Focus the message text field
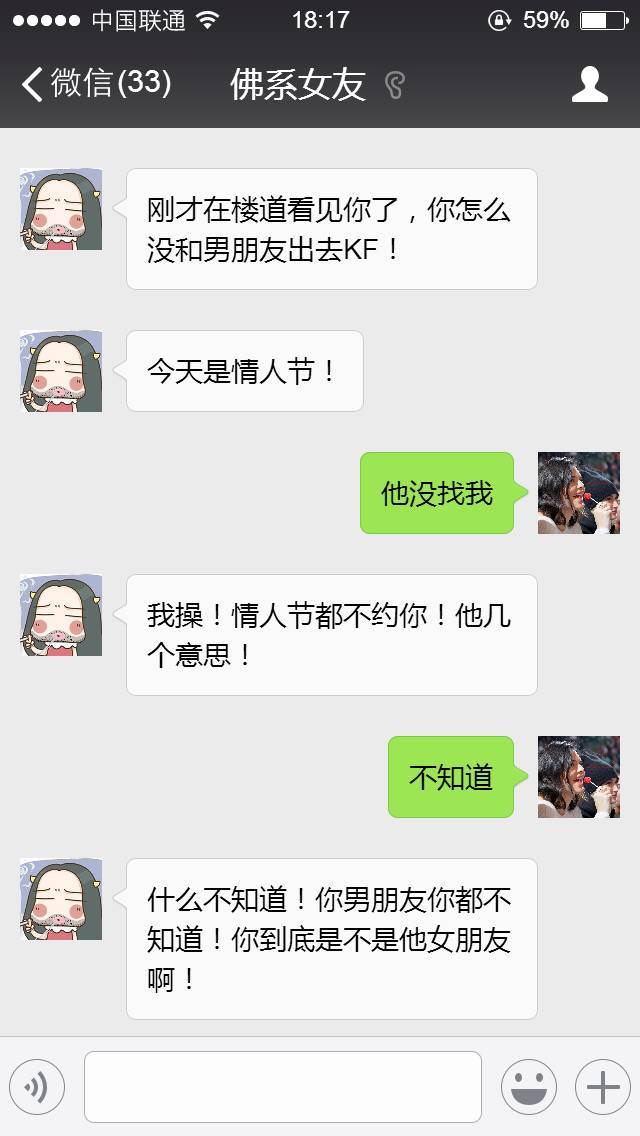 (282, 1086)
